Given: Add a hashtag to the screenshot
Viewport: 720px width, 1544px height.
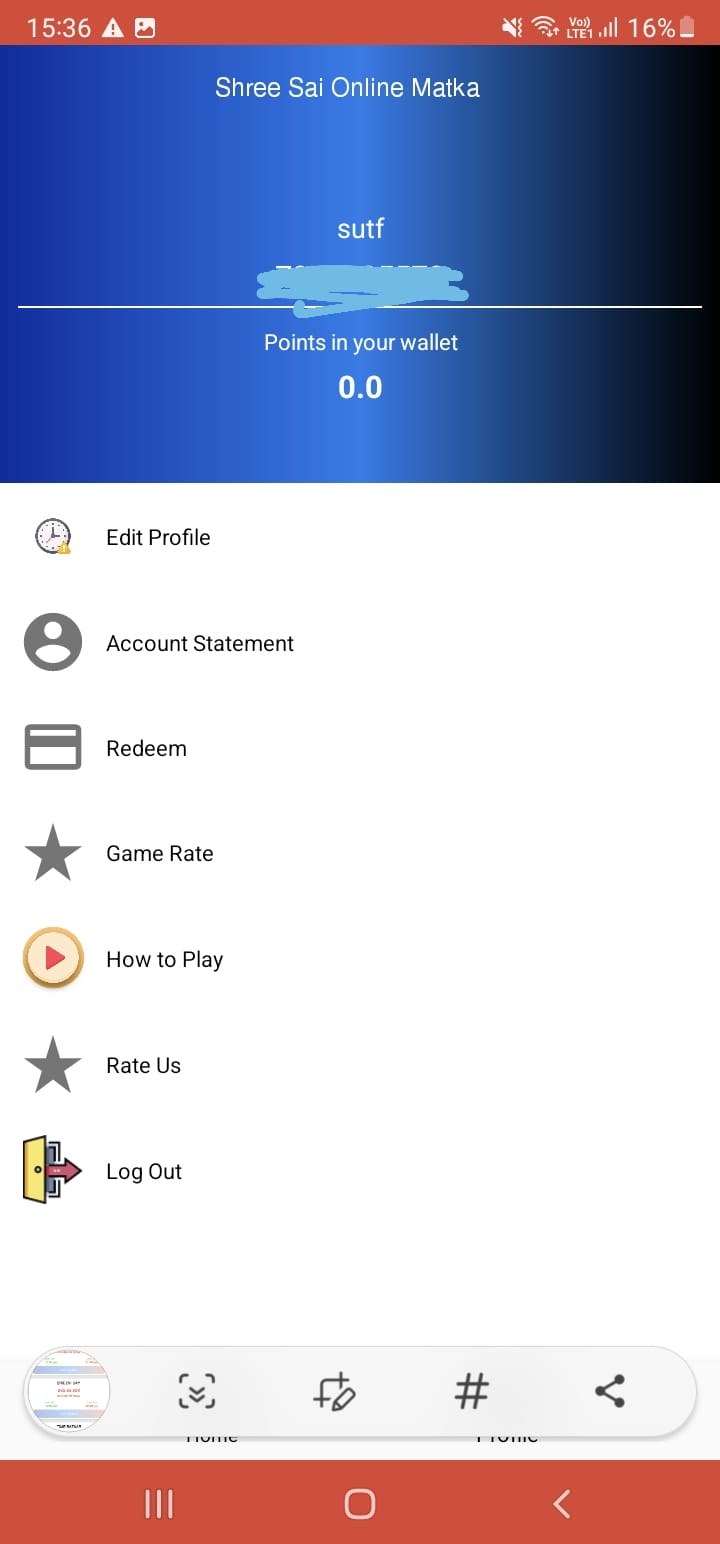Looking at the screenshot, I should click(x=471, y=1391).
